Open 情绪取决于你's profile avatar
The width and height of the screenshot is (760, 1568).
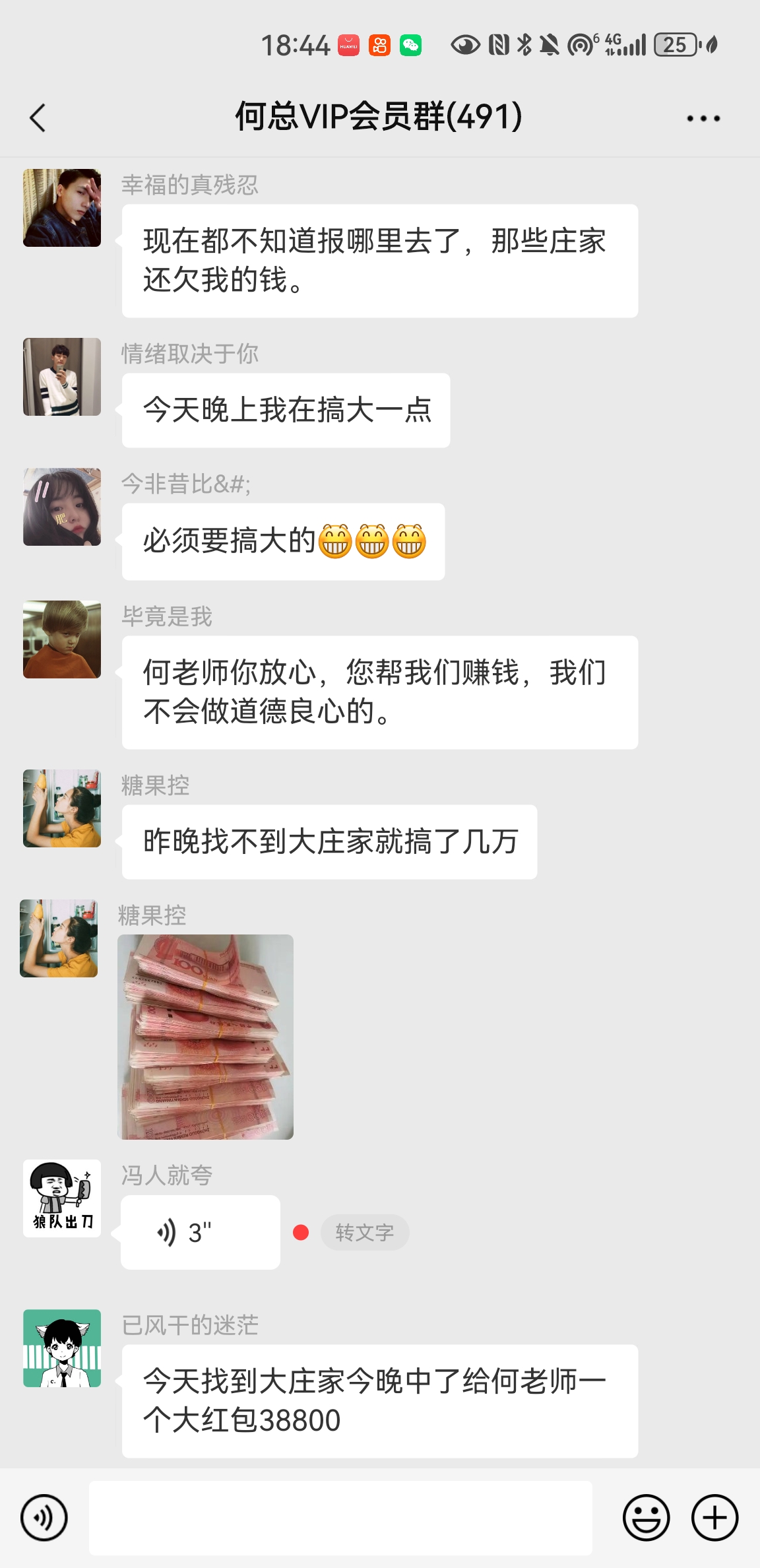tap(62, 377)
